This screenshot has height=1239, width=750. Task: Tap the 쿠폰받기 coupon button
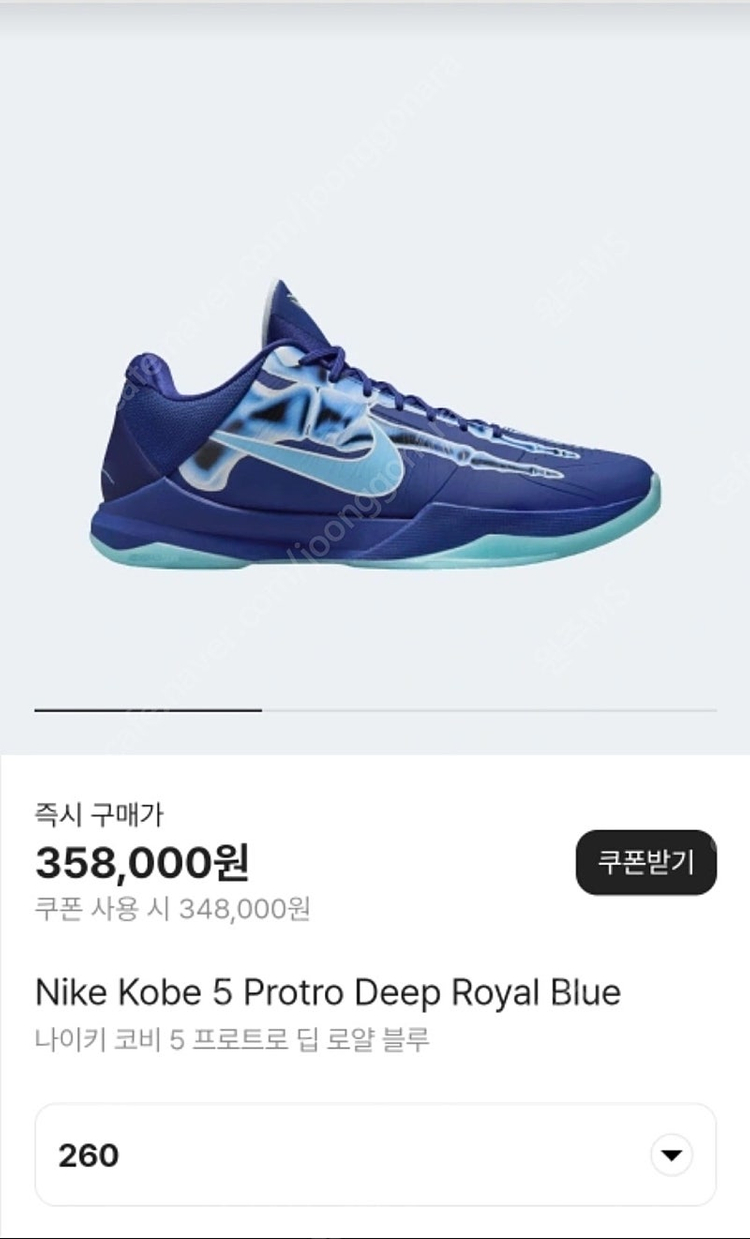(x=646, y=862)
